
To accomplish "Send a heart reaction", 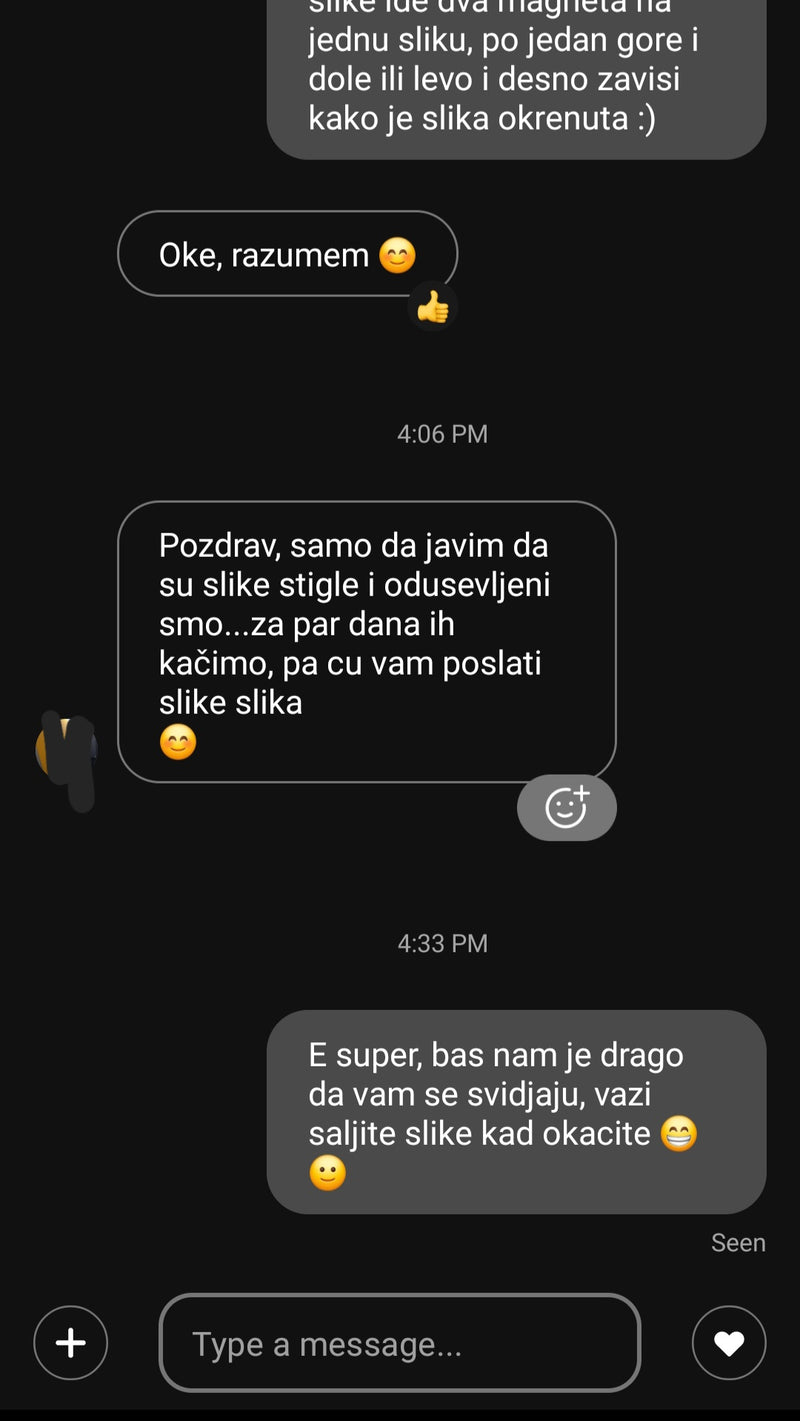I will point(729,1343).
